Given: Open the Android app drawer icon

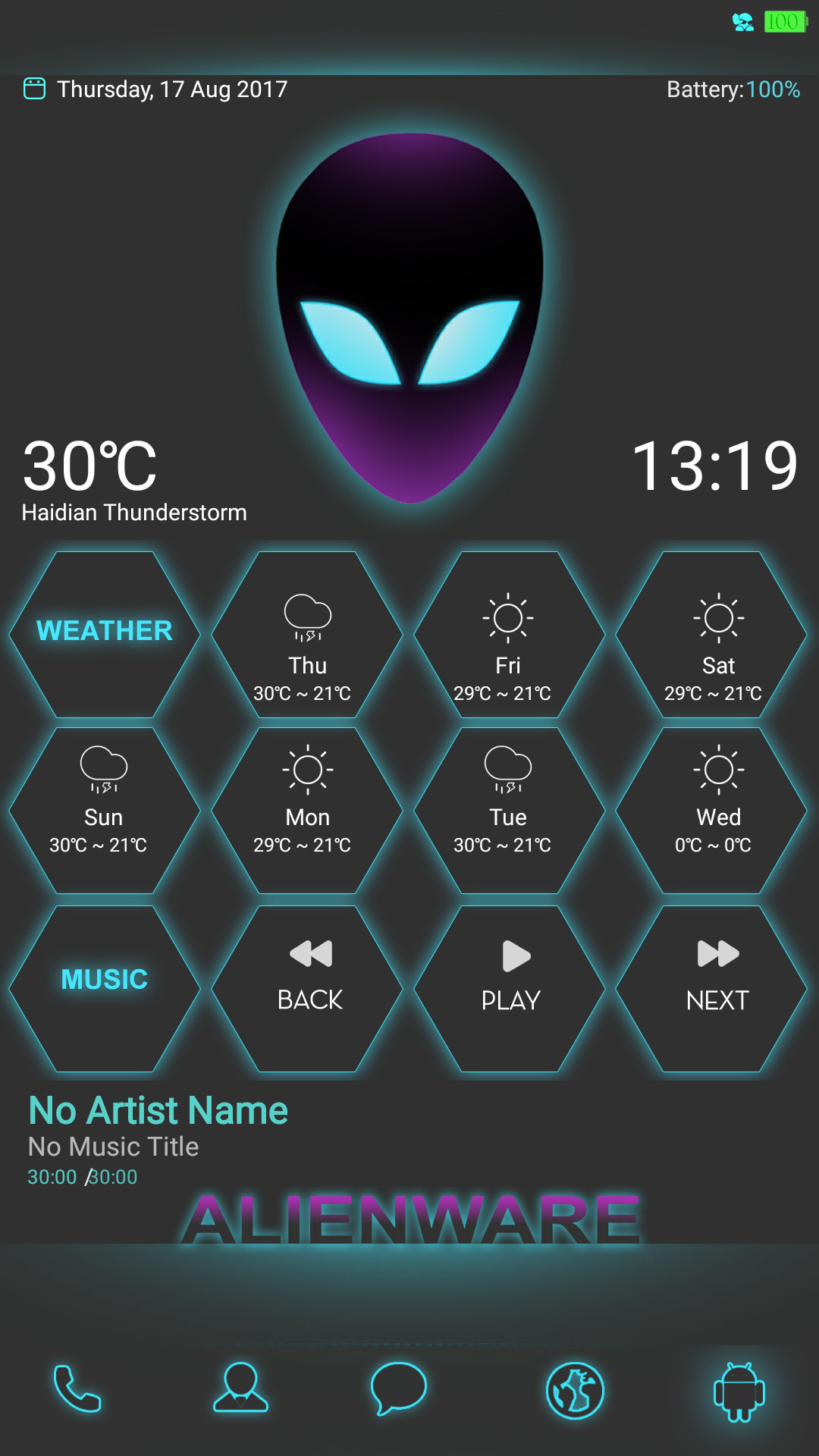Looking at the screenshot, I should click(x=739, y=1392).
